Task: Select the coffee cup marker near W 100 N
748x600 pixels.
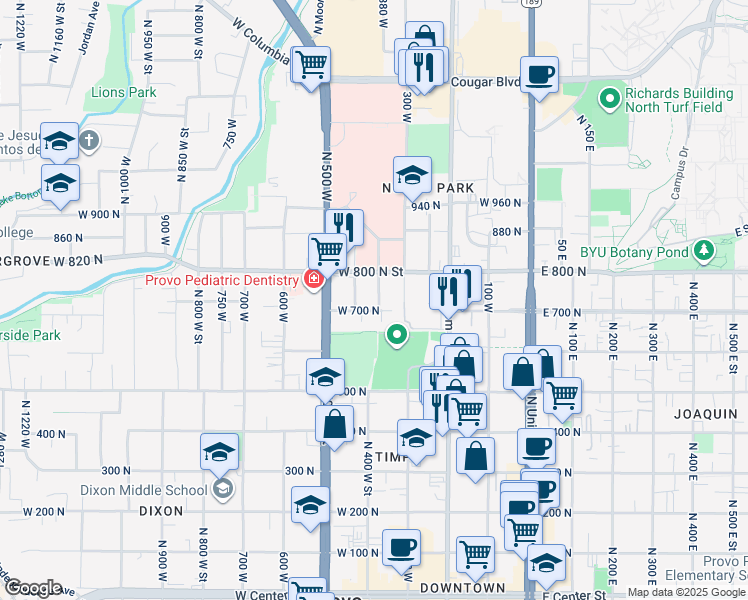Action: click(401, 550)
